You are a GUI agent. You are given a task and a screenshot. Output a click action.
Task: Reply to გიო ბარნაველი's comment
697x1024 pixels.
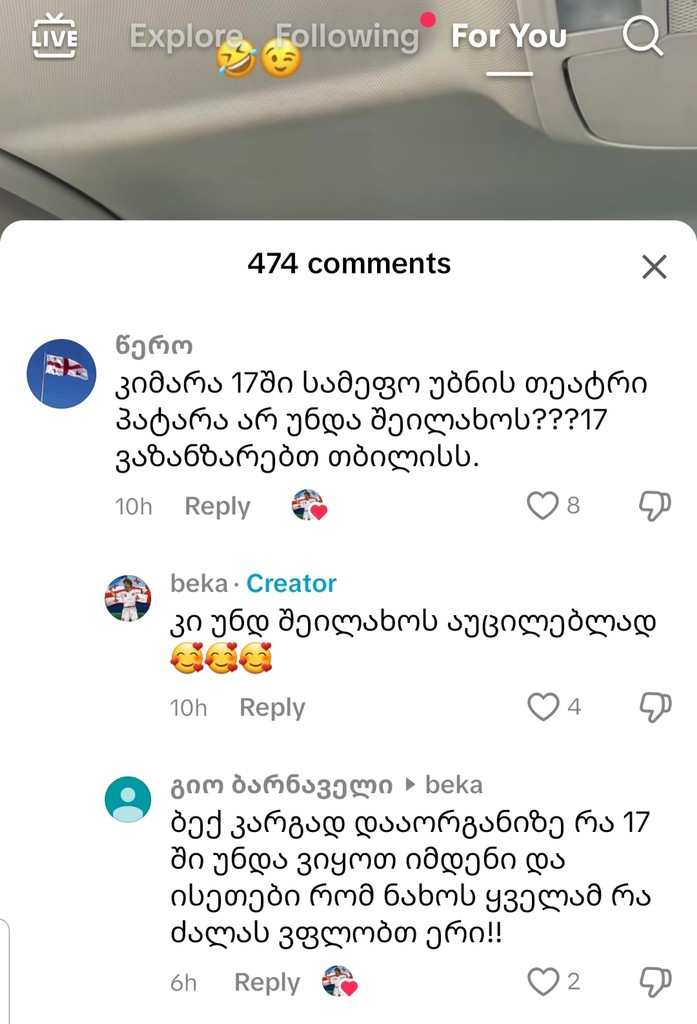267,983
